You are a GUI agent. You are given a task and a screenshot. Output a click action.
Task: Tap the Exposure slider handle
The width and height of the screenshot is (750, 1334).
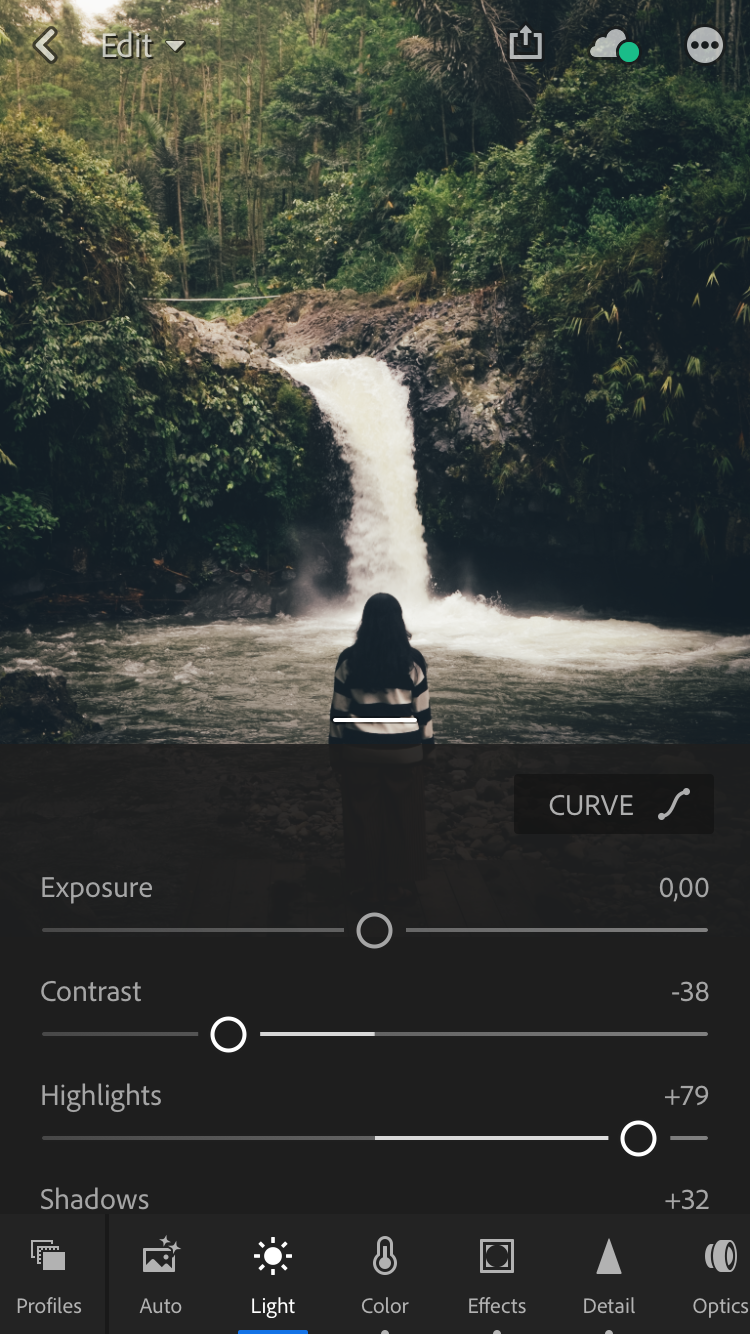[374, 931]
